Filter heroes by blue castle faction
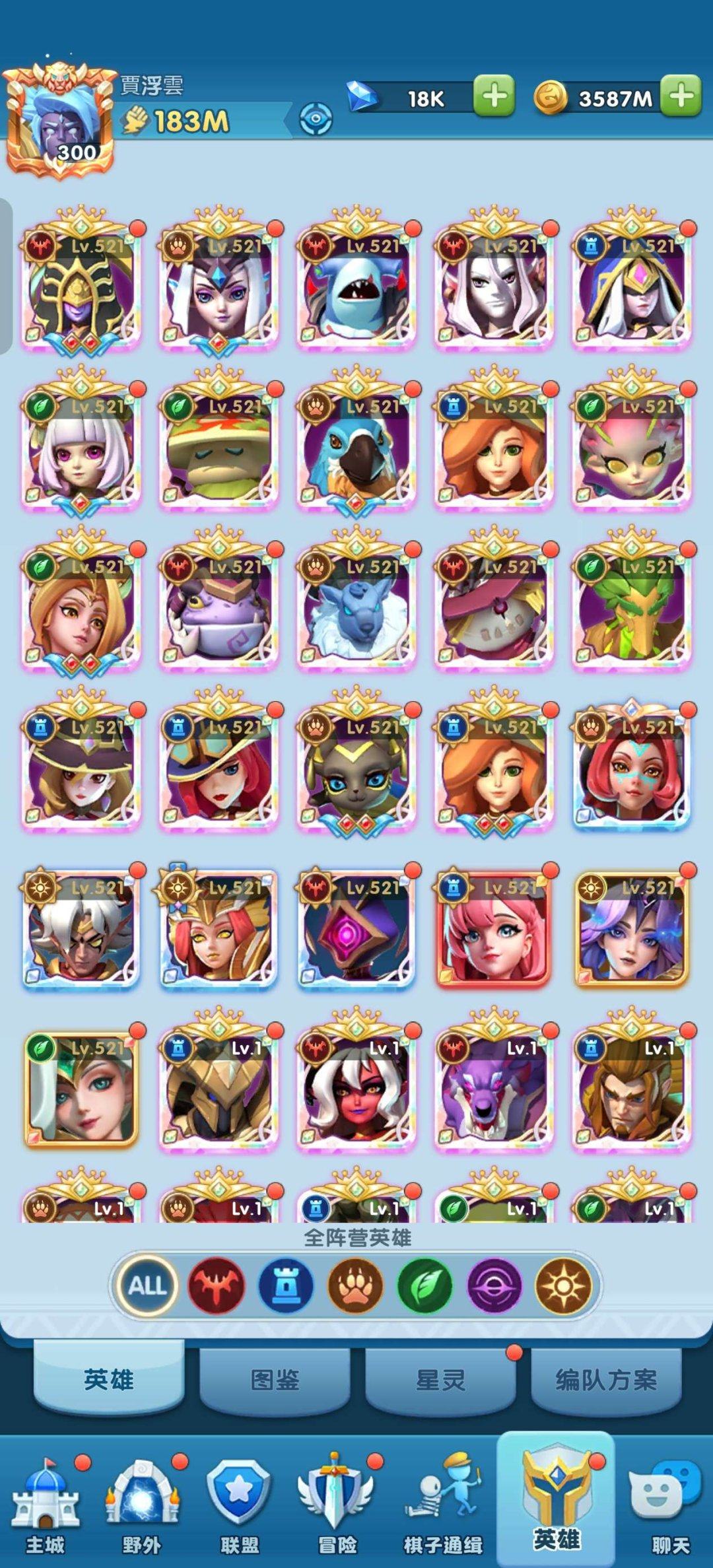 (x=286, y=1285)
